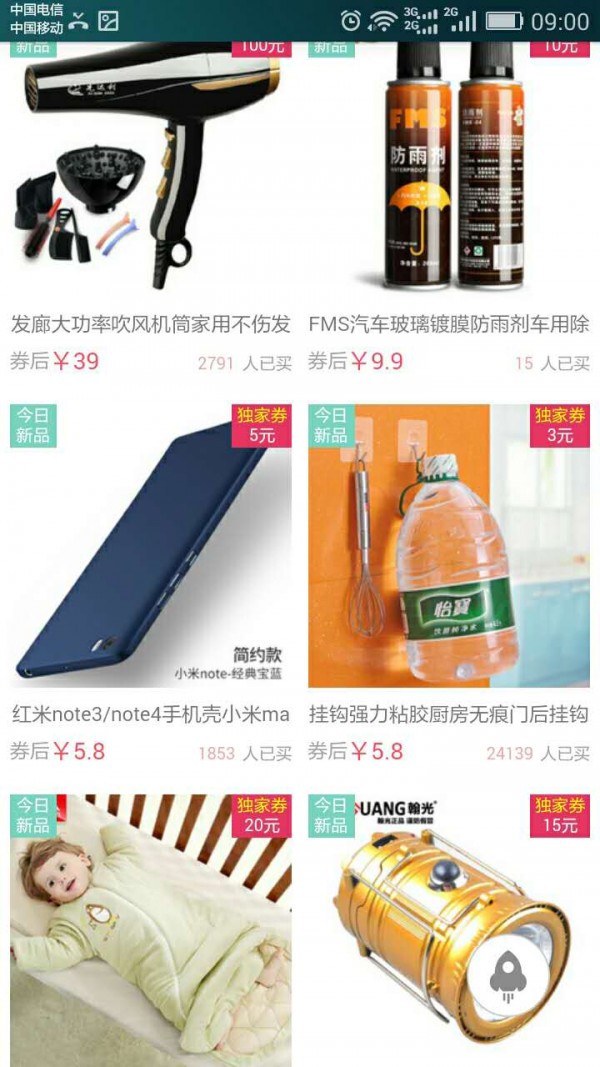Open the baby sleeping bag product
Screen dimensions: 600x1067
coord(150,930)
